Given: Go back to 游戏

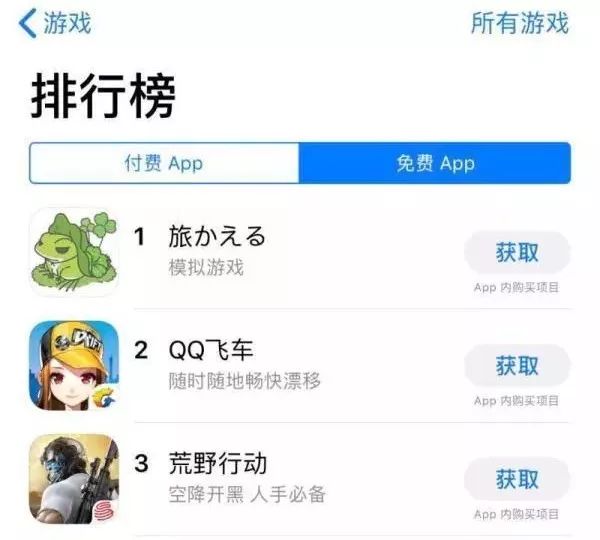Looking at the screenshot, I should 56,24.
